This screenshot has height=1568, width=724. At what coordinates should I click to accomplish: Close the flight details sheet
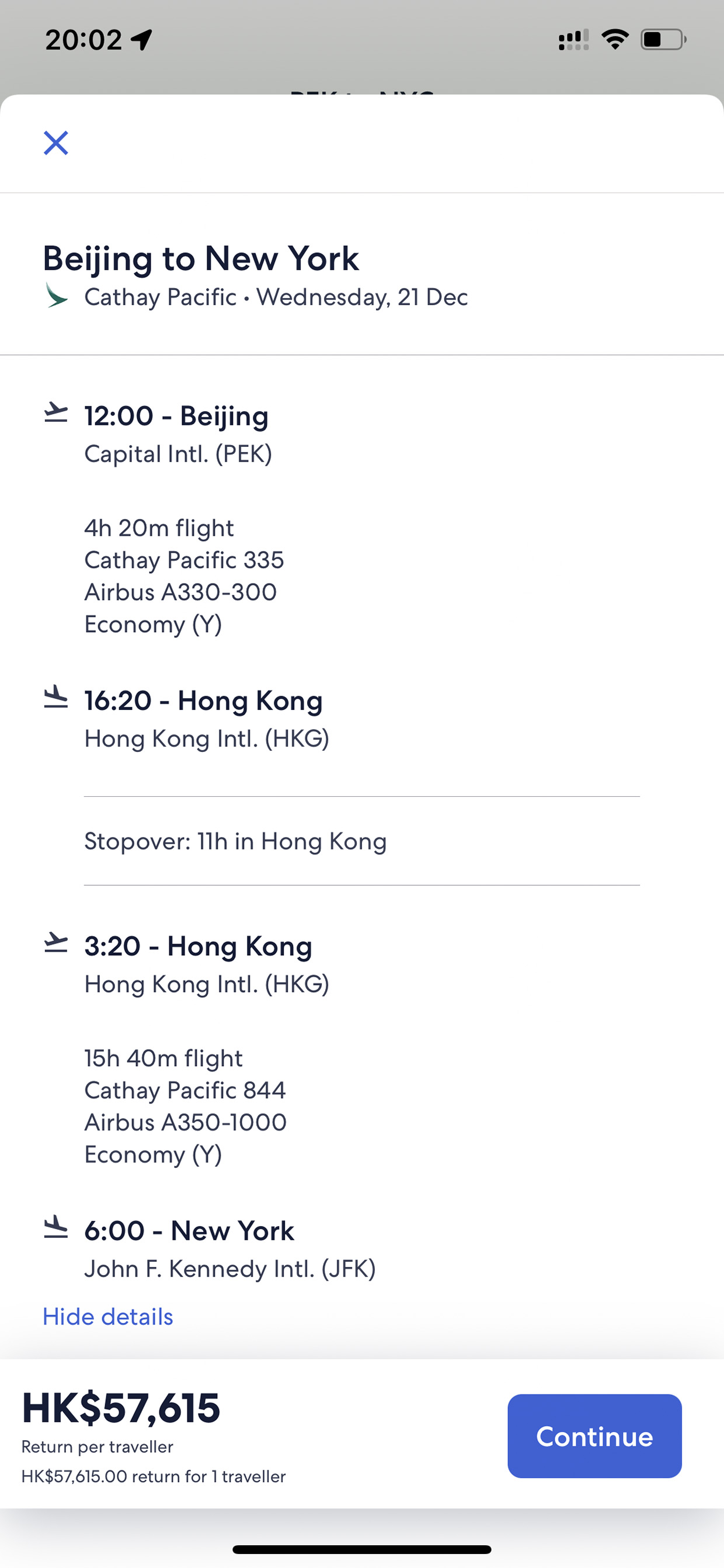[56, 143]
